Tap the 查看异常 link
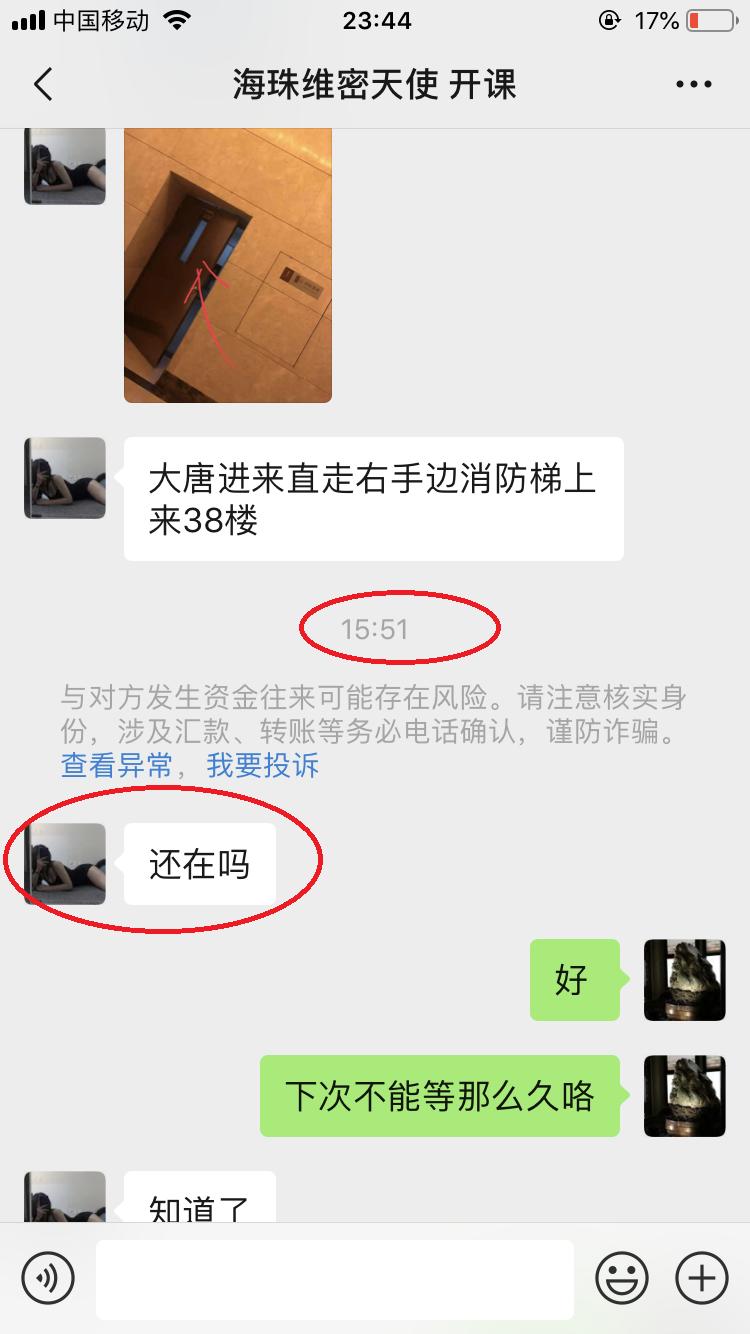 pos(116,766)
